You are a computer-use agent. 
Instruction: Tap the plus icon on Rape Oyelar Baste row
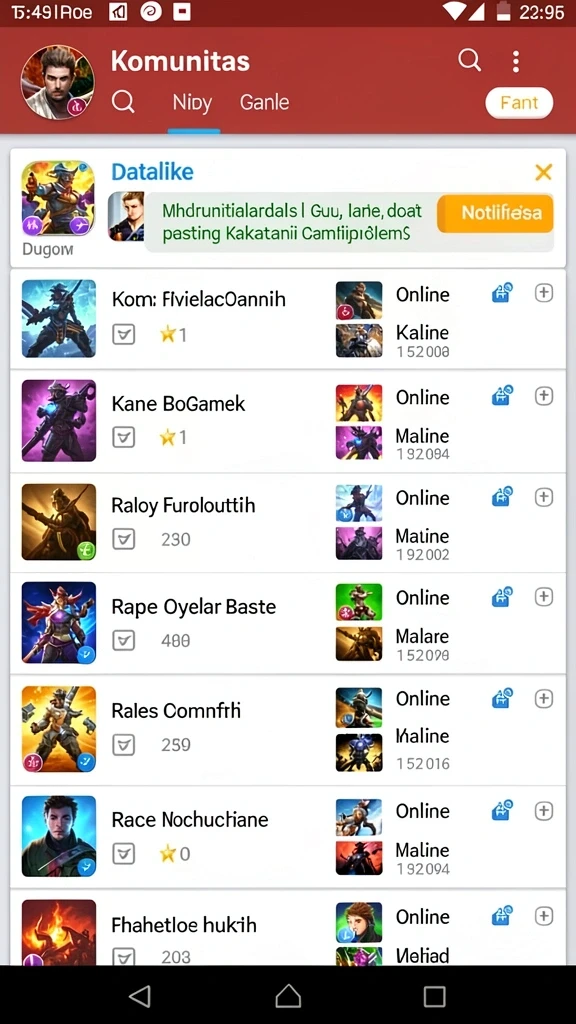point(543,596)
